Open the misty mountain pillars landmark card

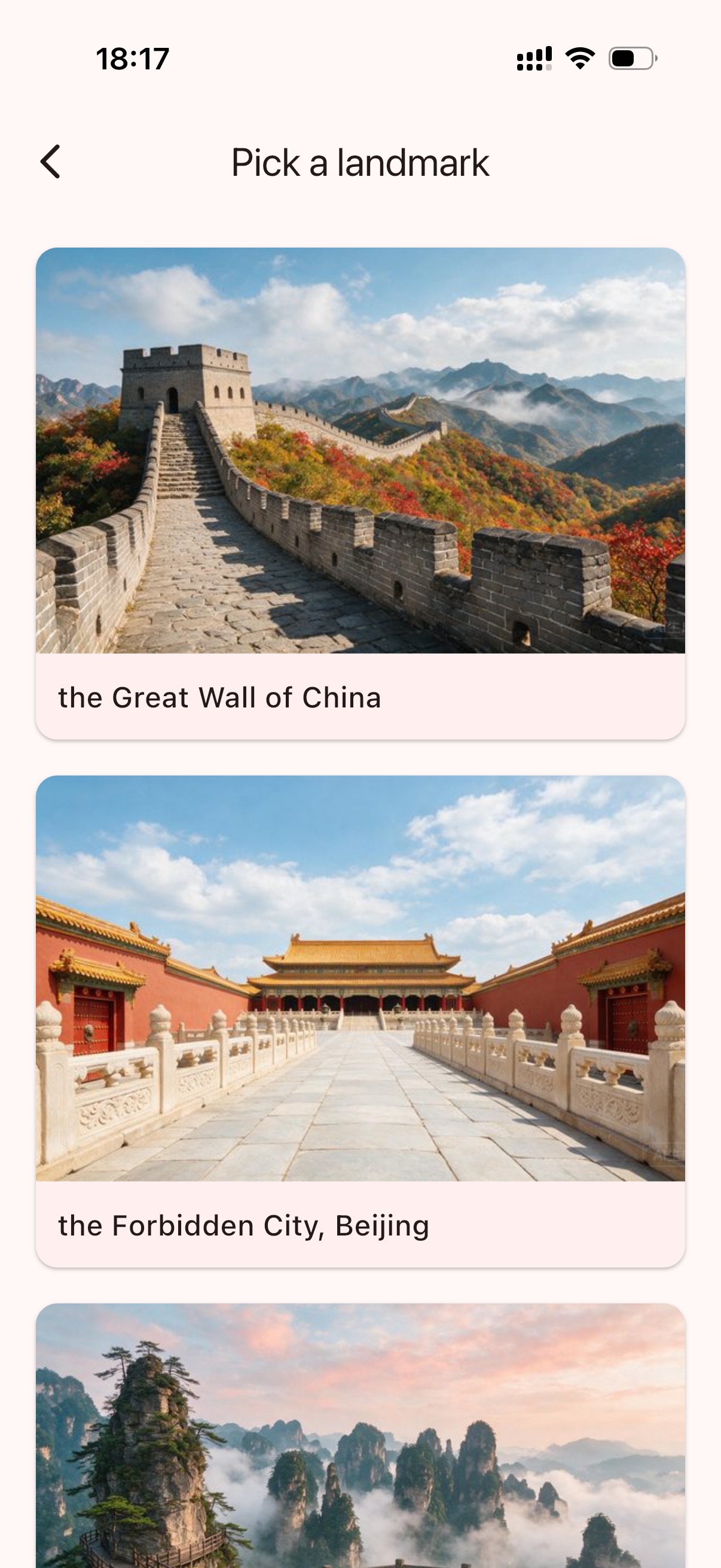pos(360,1435)
